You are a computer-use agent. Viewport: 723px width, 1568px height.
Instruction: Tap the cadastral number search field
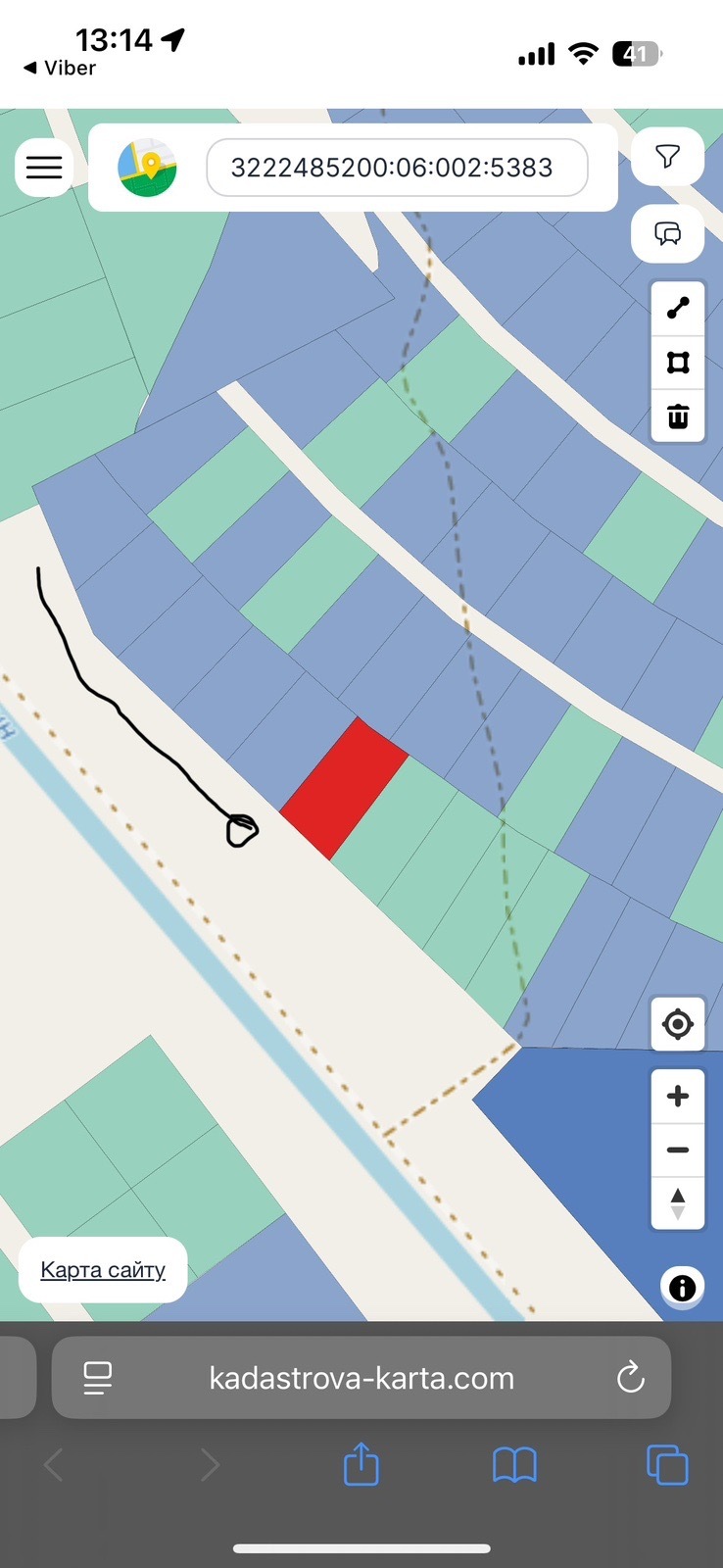[397, 168]
